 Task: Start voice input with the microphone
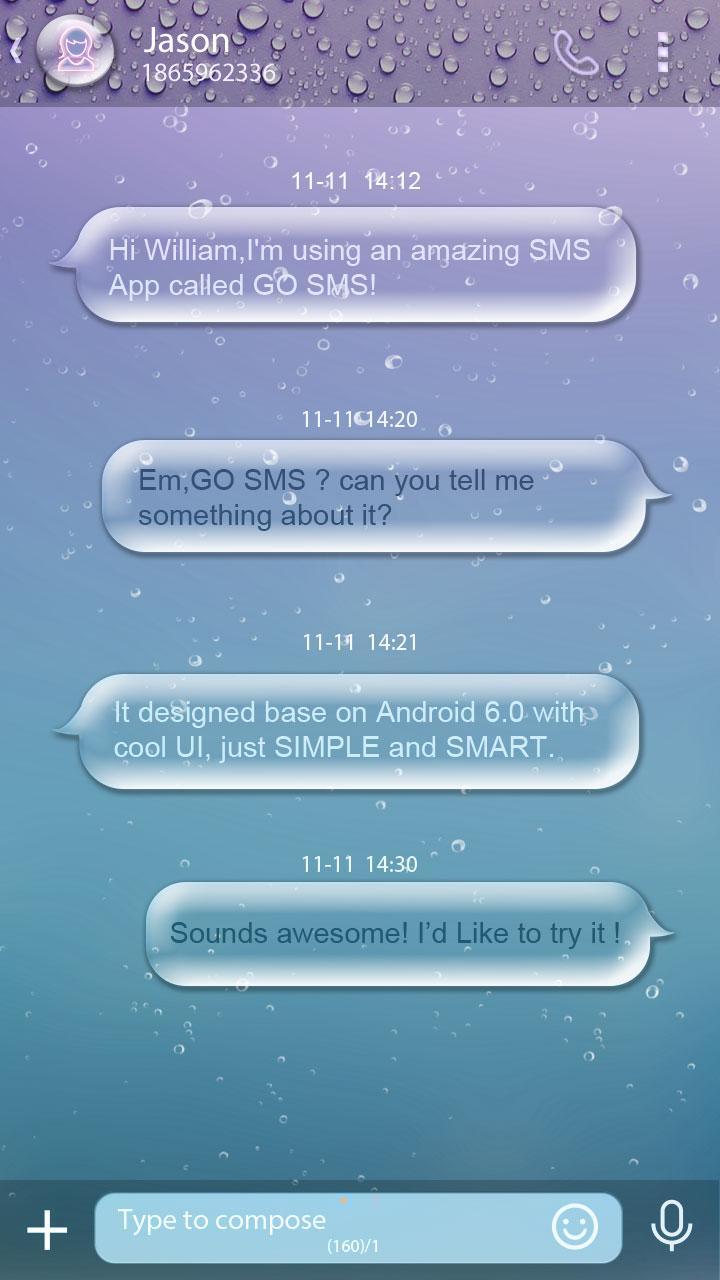[x=671, y=1225]
